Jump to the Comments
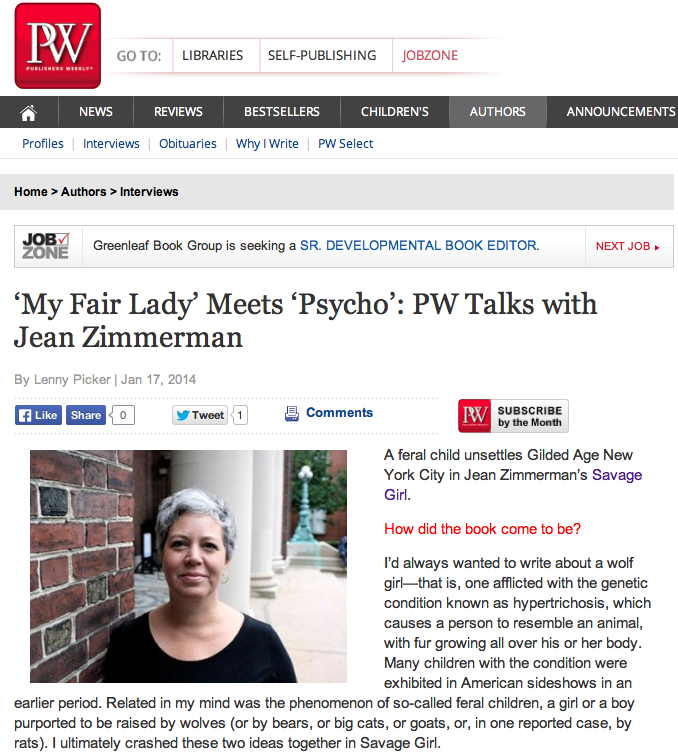This screenshot has height=756, width=678. click(x=339, y=413)
